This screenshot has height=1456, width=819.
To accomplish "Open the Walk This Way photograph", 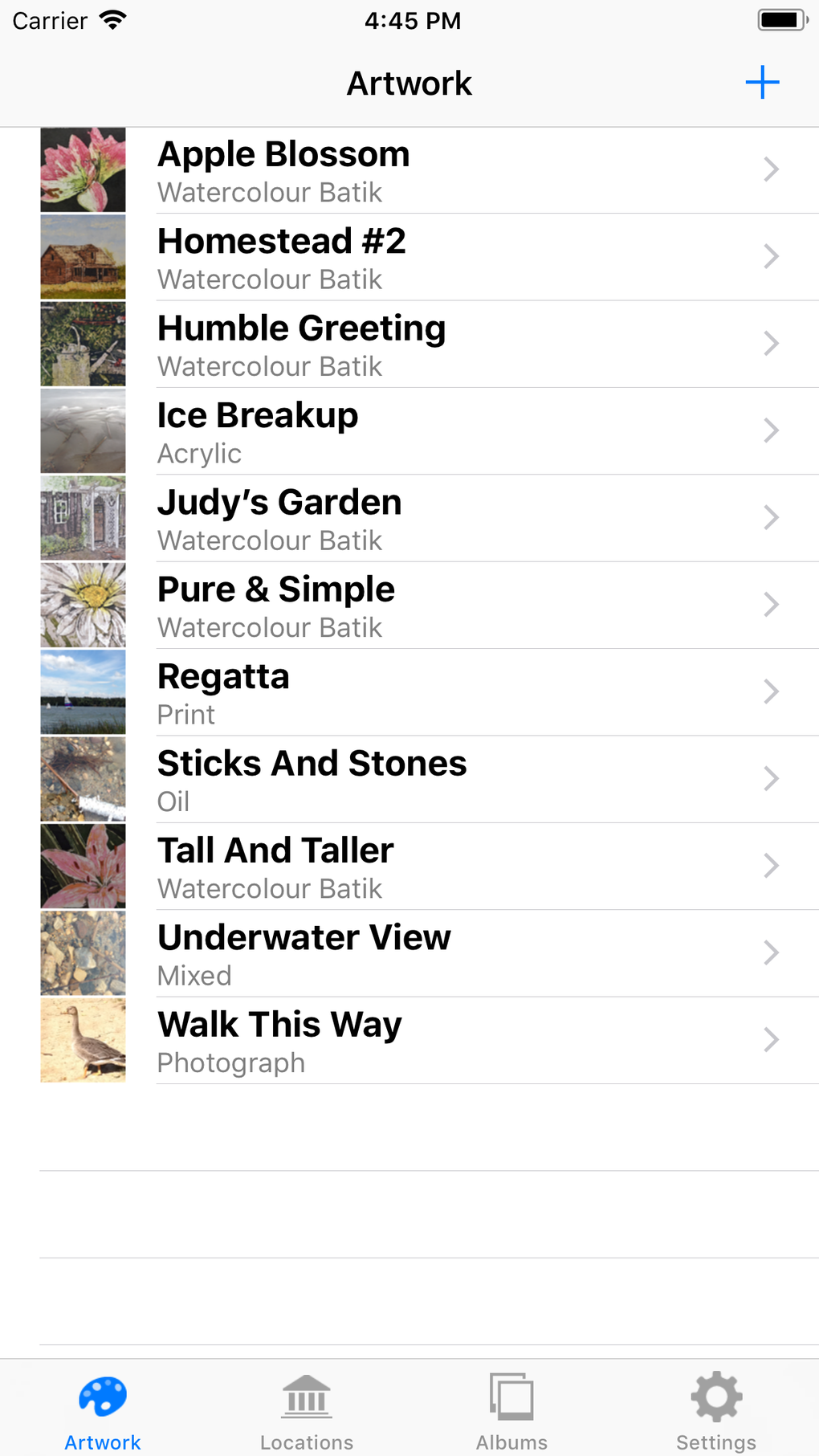I will [409, 1040].
